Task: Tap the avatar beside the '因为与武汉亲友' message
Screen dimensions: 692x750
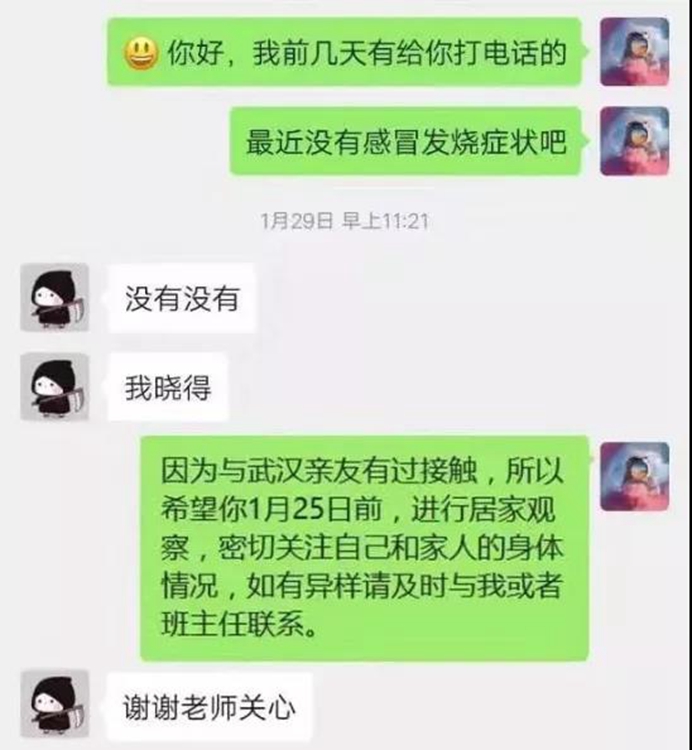Action: coord(634,476)
